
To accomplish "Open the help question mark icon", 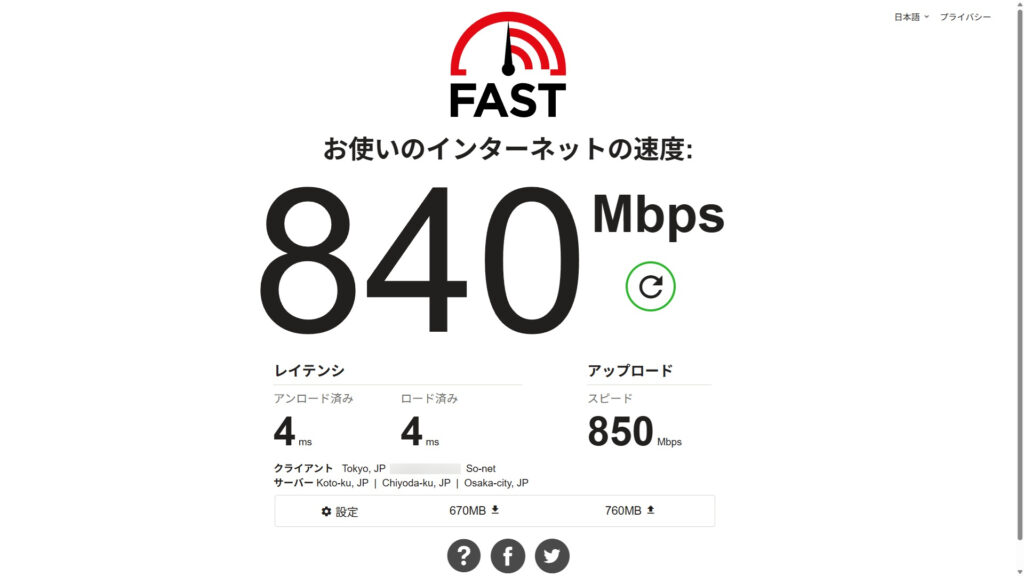I will click(464, 555).
